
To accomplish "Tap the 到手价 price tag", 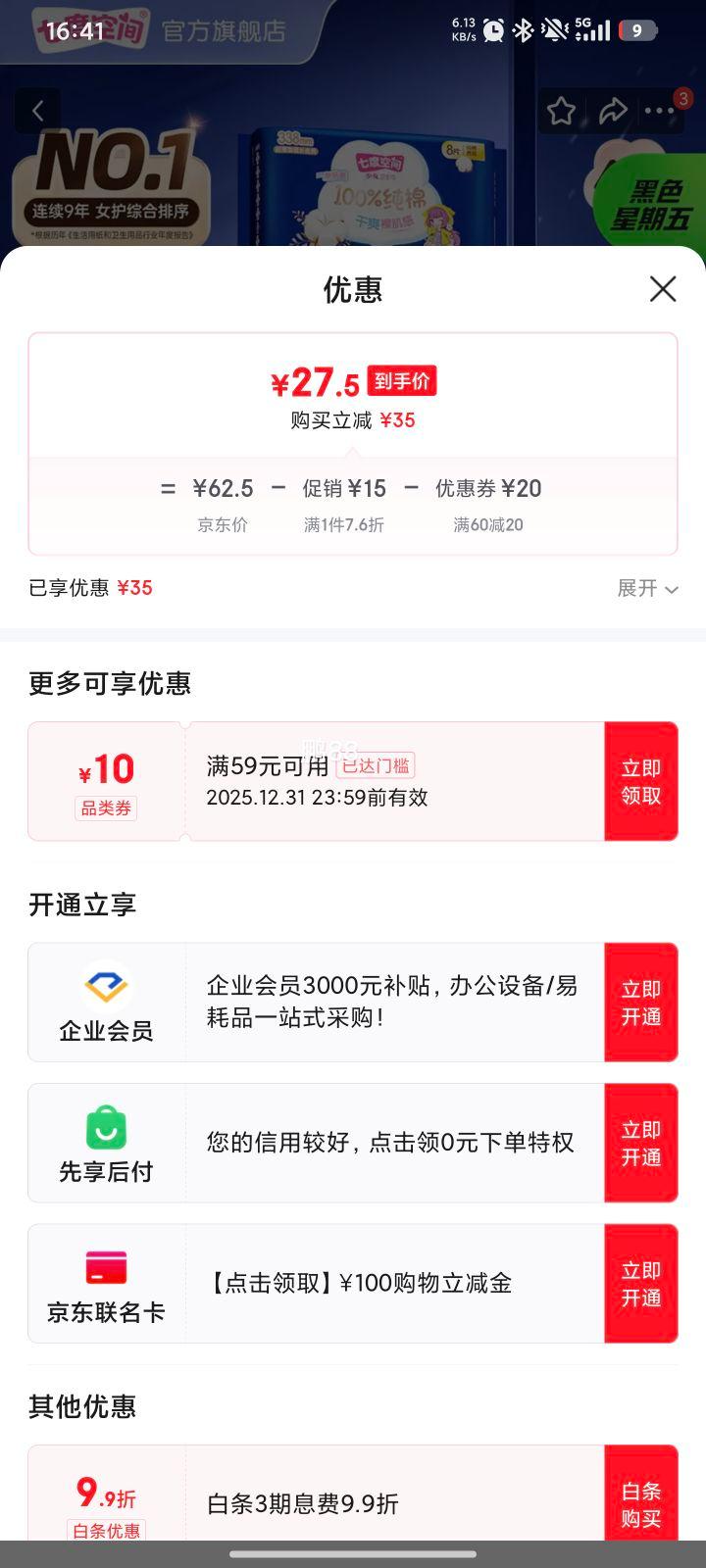I will coord(403,379).
